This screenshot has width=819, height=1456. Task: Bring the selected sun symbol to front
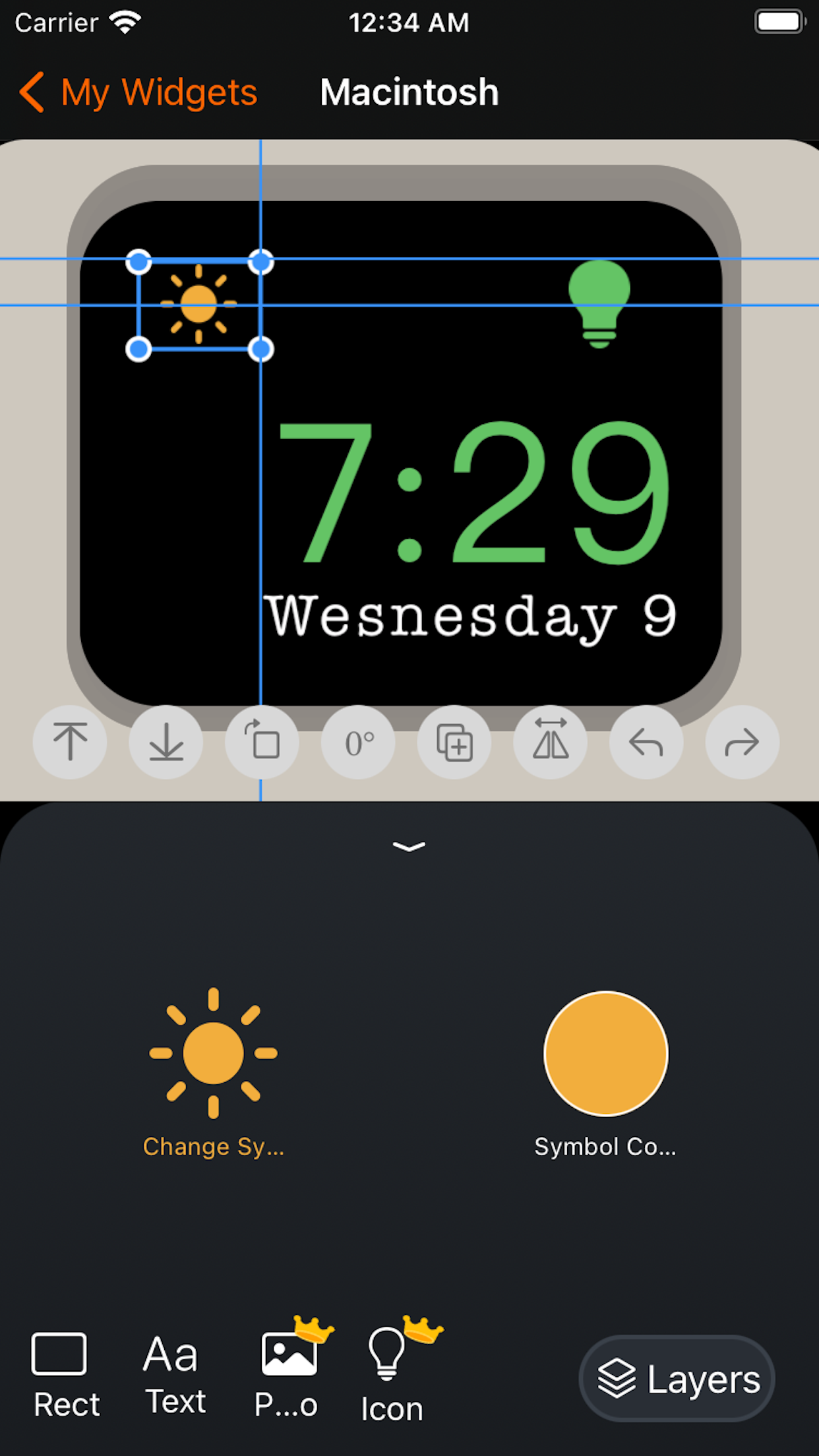pos(69,742)
